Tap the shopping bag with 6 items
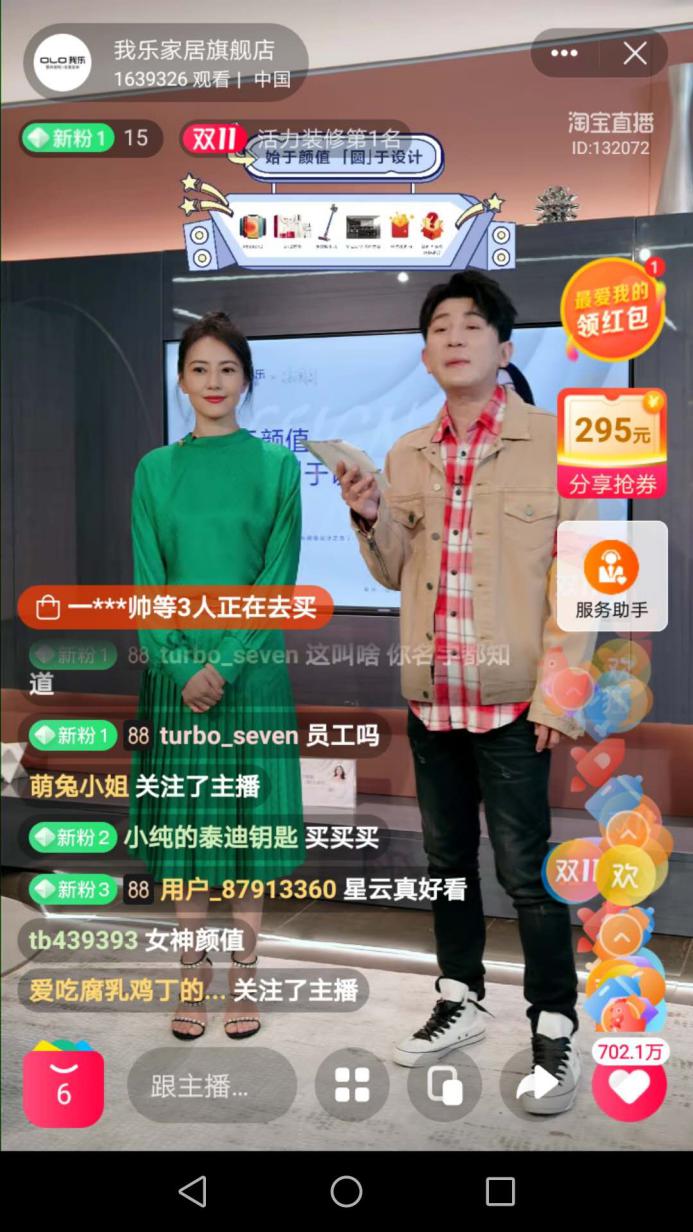 (63, 1085)
